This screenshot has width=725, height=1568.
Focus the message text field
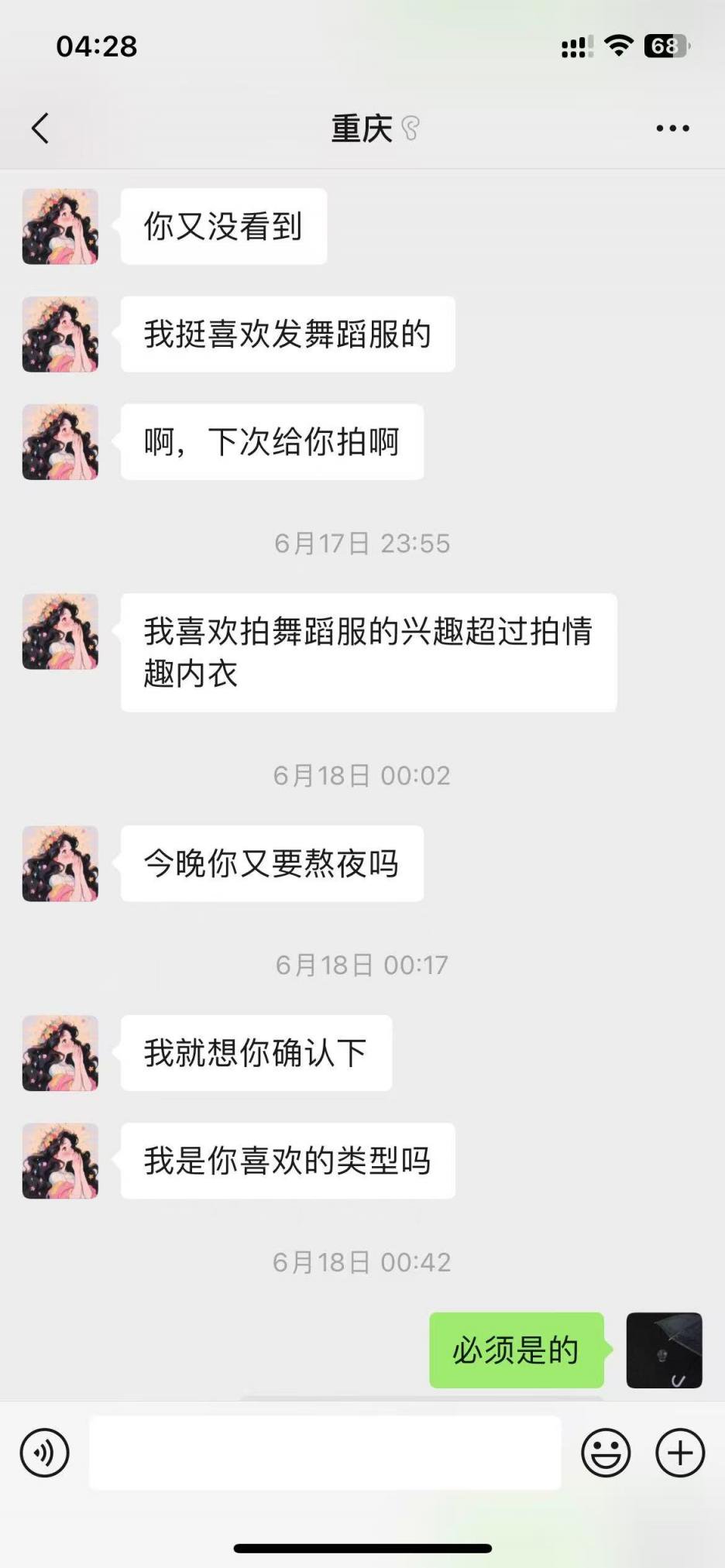pyautogui.click(x=325, y=1453)
